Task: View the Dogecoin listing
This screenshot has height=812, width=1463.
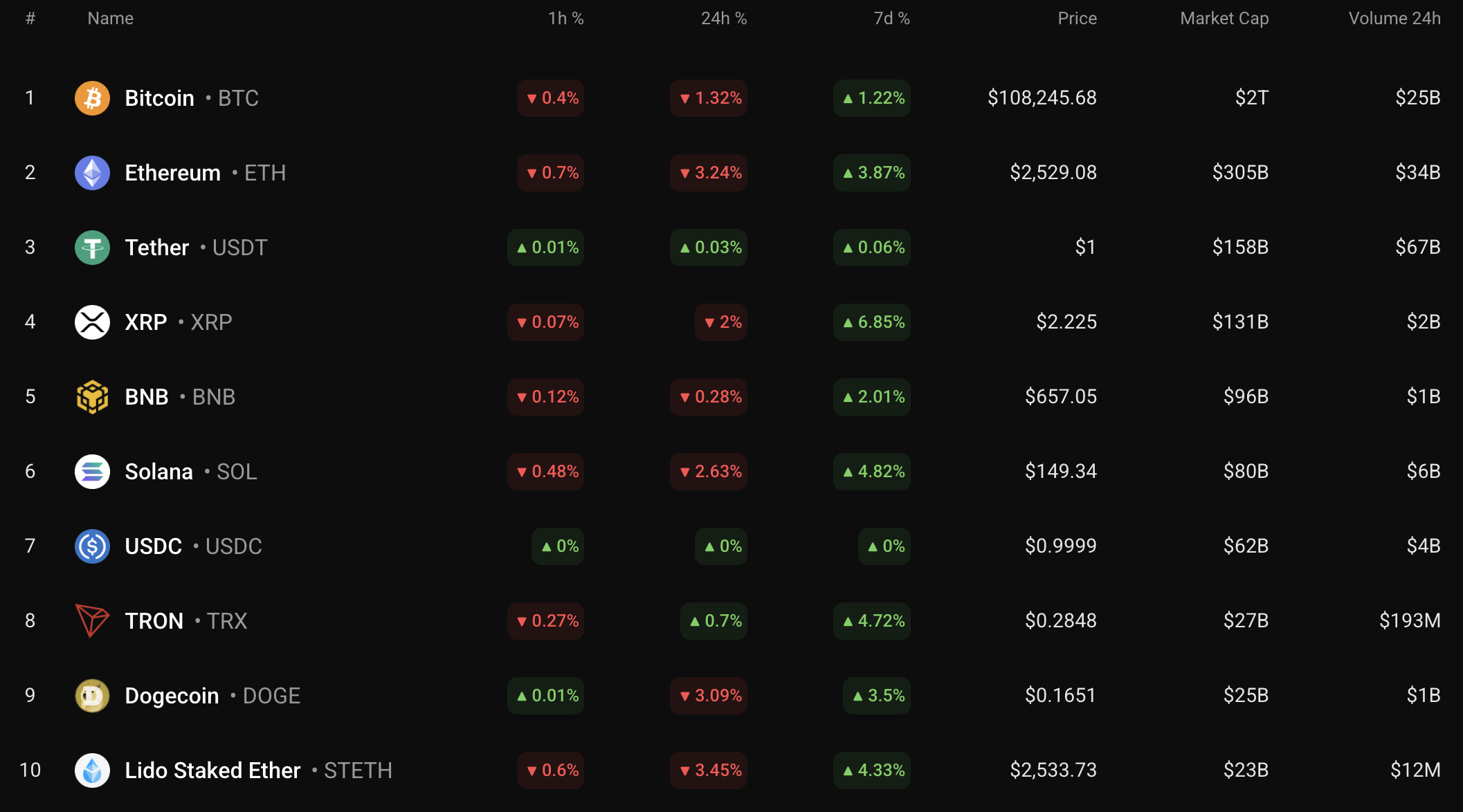Action: coord(172,696)
